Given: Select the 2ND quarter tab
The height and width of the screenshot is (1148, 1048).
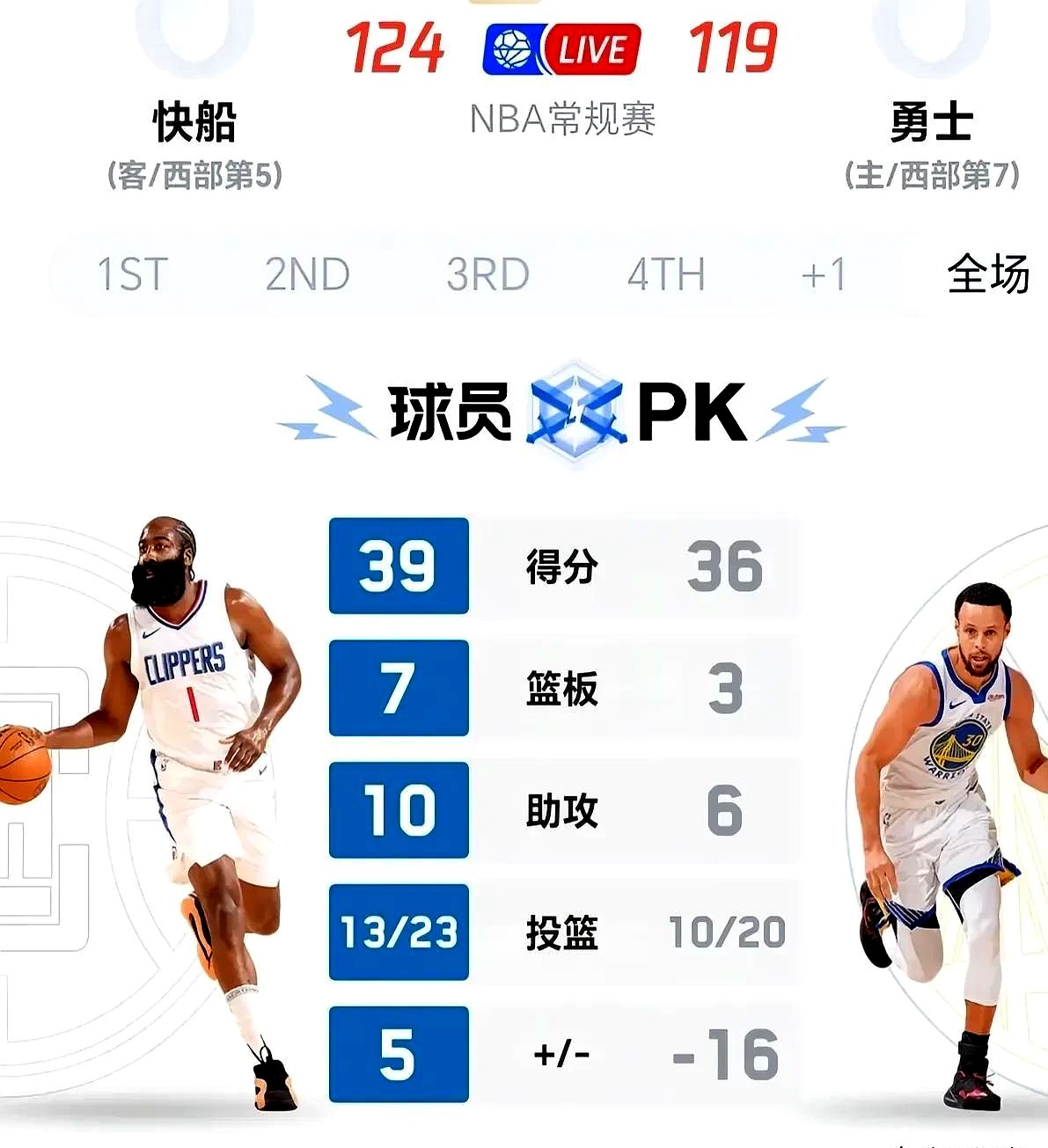Looking at the screenshot, I should 307,274.
